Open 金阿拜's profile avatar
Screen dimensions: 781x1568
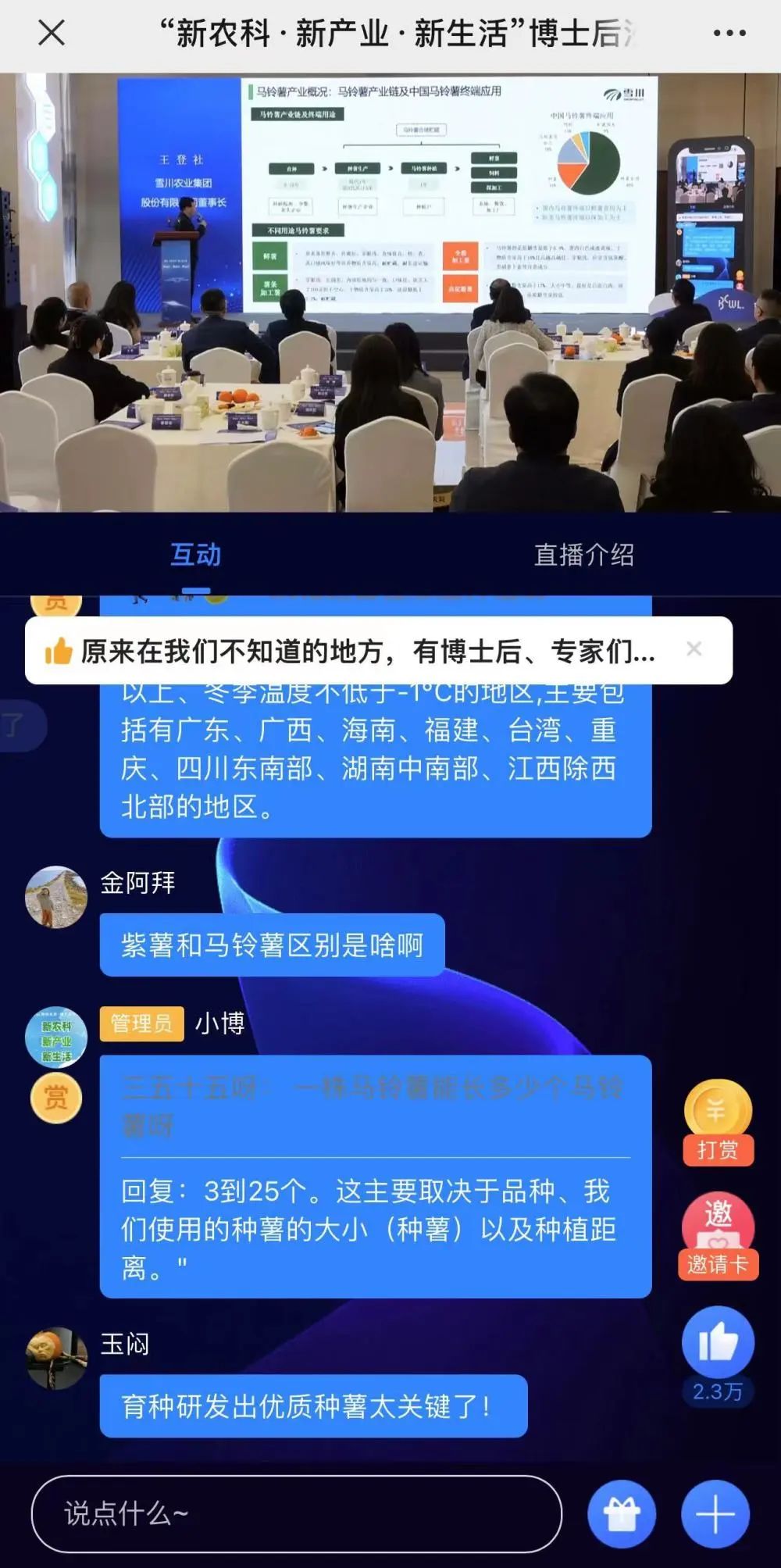click(56, 897)
